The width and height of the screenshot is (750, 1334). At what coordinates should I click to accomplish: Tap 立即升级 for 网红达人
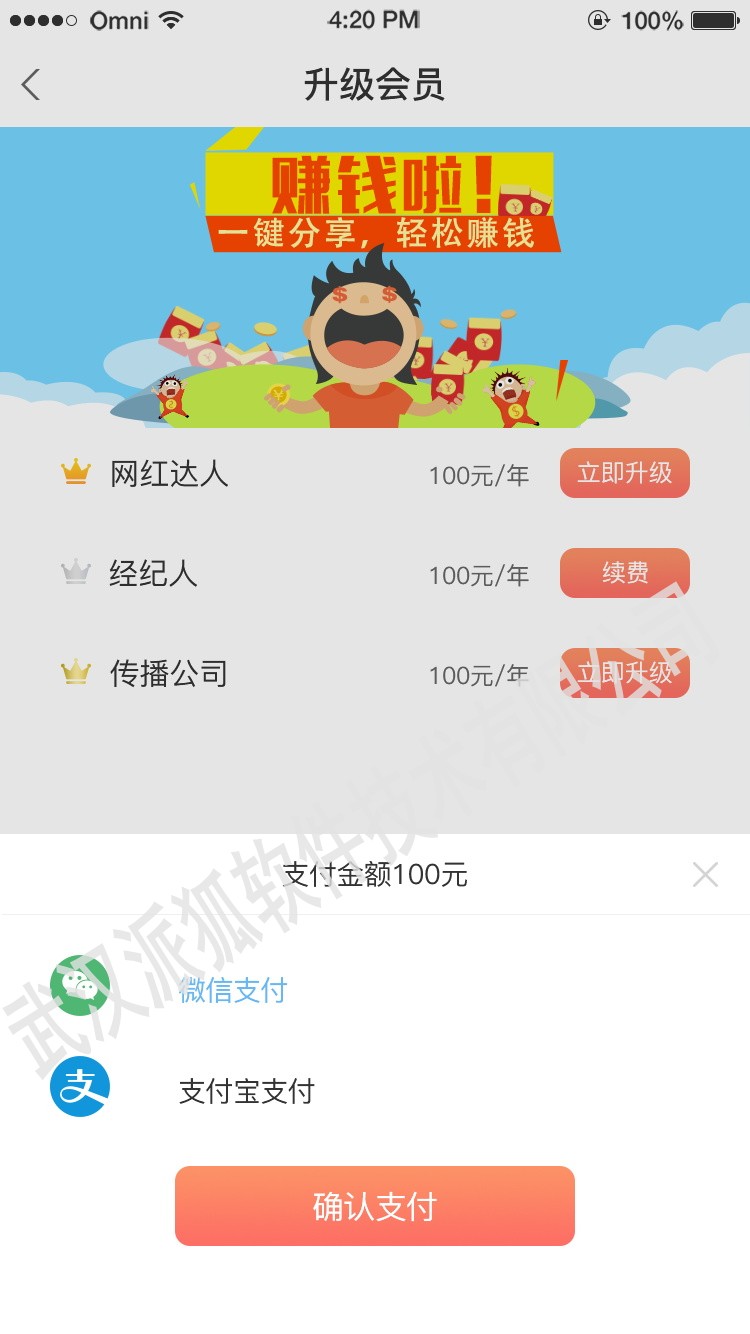pos(625,473)
